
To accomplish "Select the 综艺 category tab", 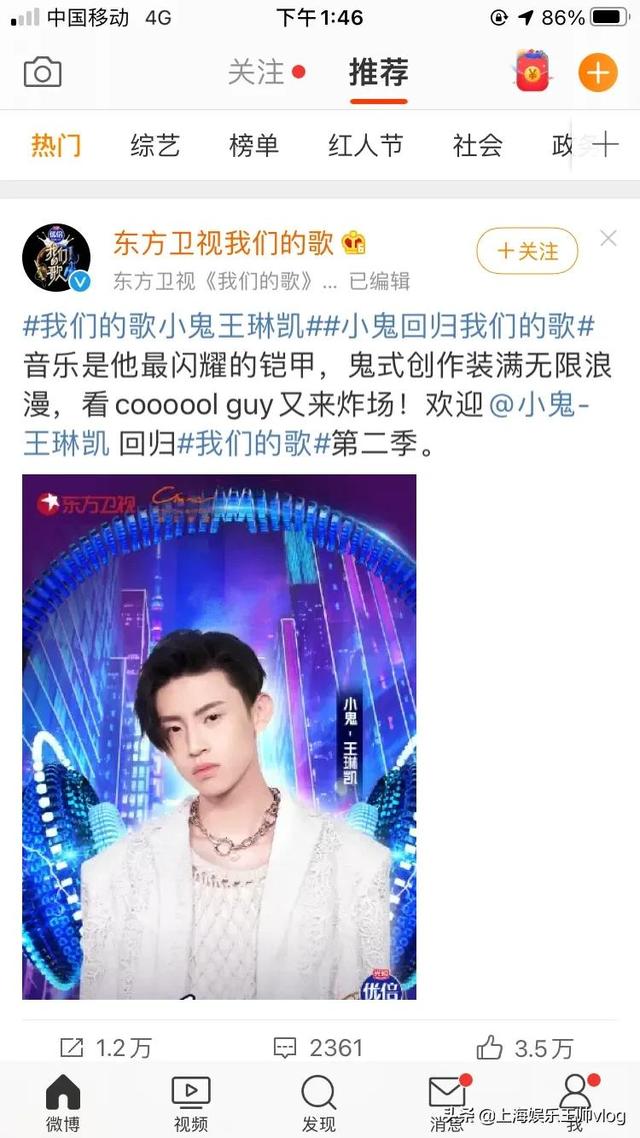I will pos(155,146).
